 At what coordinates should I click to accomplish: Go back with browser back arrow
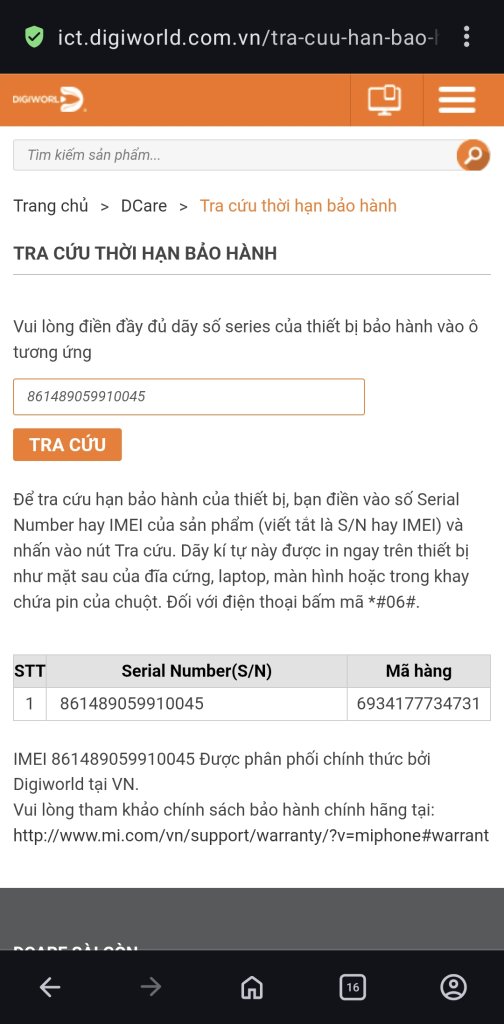[x=50, y=987]
